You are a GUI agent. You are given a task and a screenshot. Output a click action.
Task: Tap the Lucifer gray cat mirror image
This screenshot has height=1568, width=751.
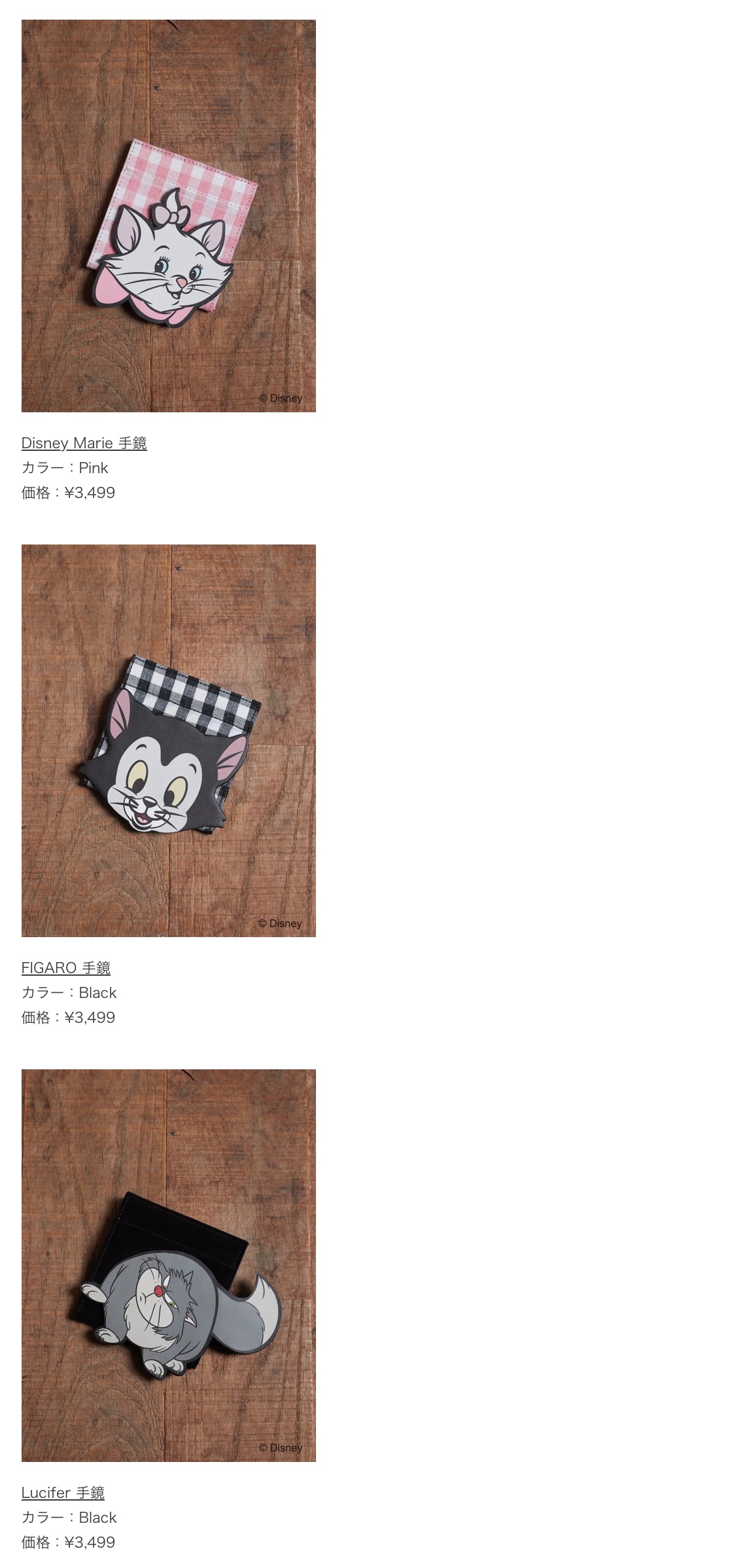coord(168,1266)
